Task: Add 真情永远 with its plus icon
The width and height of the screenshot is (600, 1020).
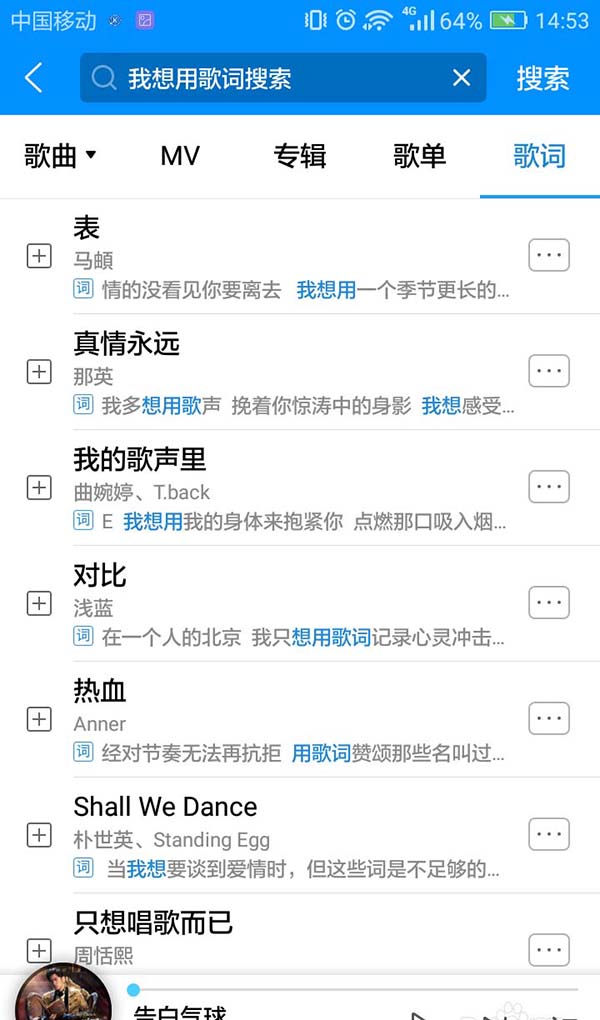Action: (x=38, y=372)
